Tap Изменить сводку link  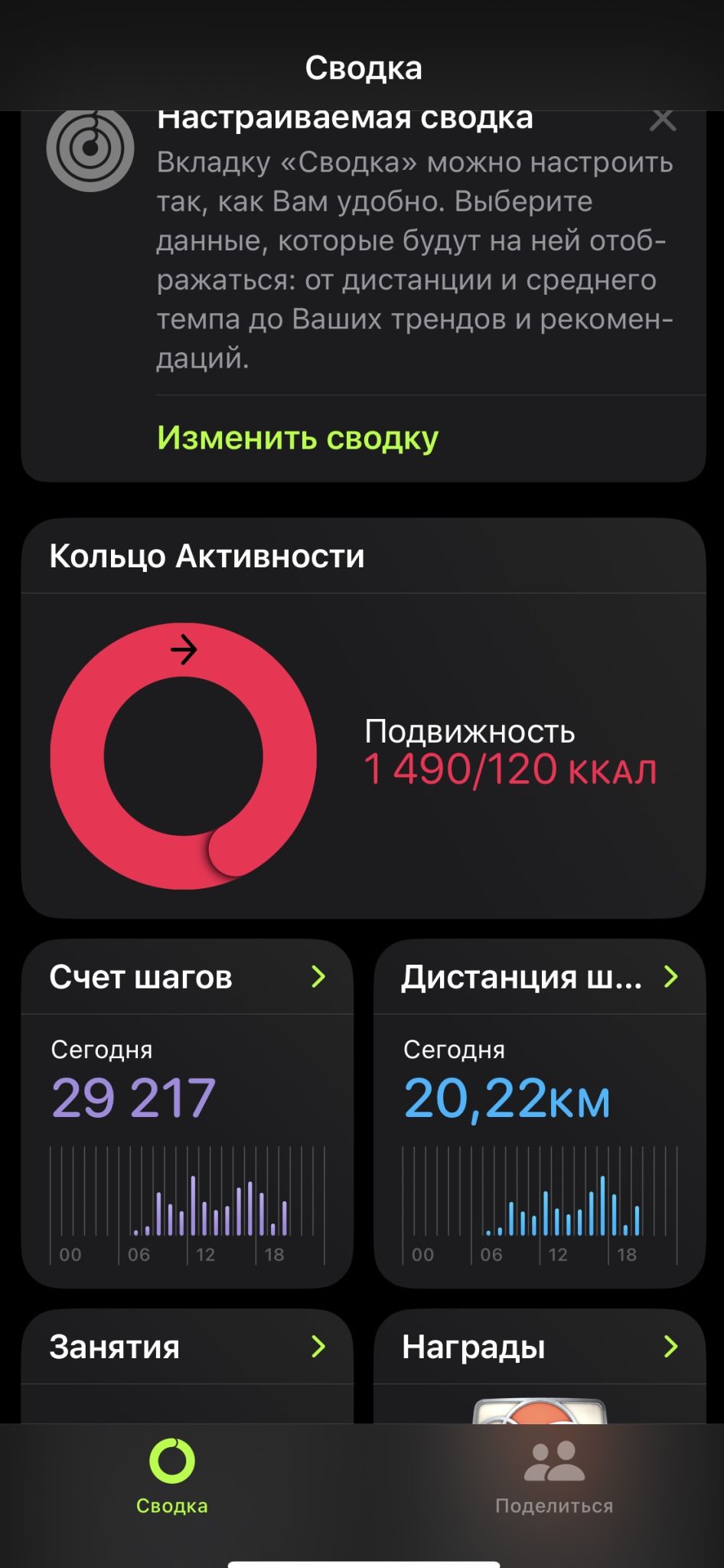pos(297,438)
